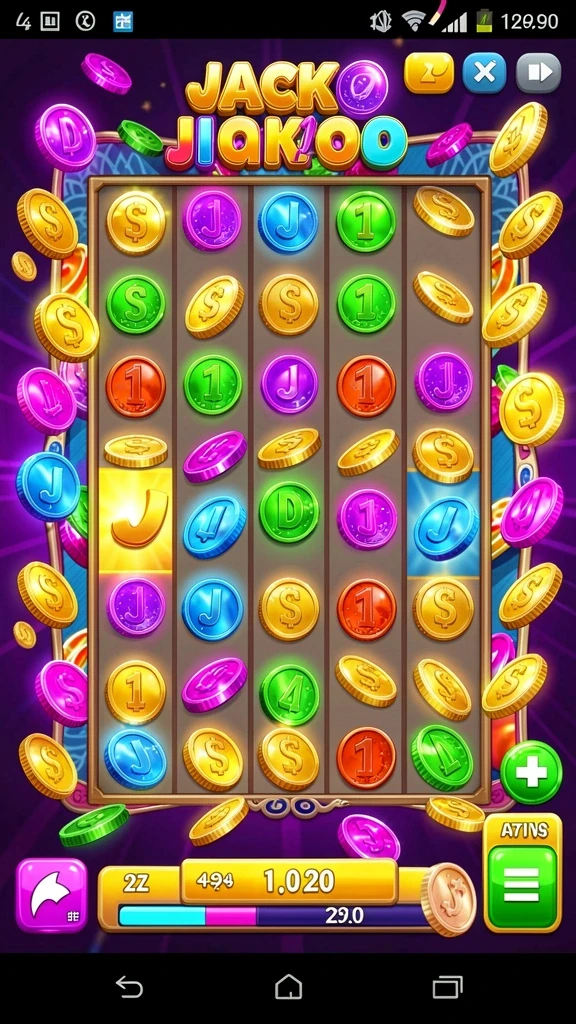Go back using the system back button
Image resolution: width=576 pixels, height=1024 pixels.
click(x=129, y=986)
